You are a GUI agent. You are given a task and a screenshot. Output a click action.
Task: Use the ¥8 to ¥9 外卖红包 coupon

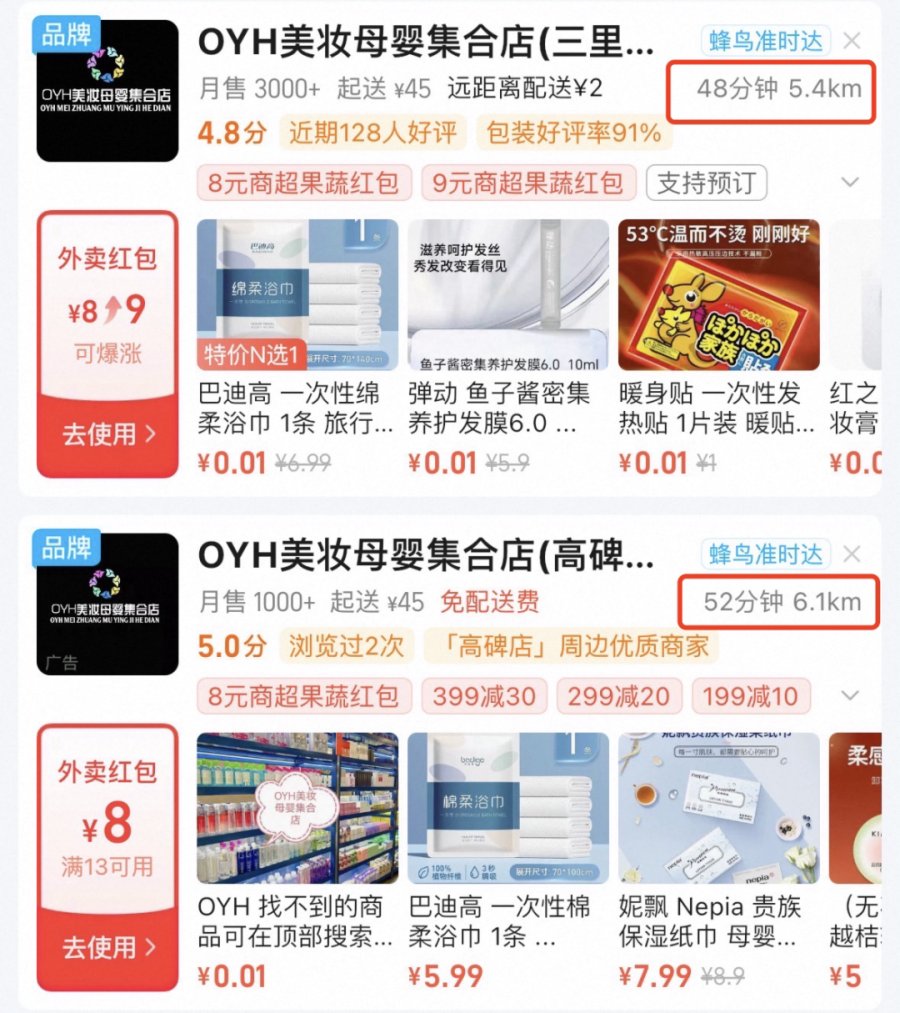click(x=108, y=434)
